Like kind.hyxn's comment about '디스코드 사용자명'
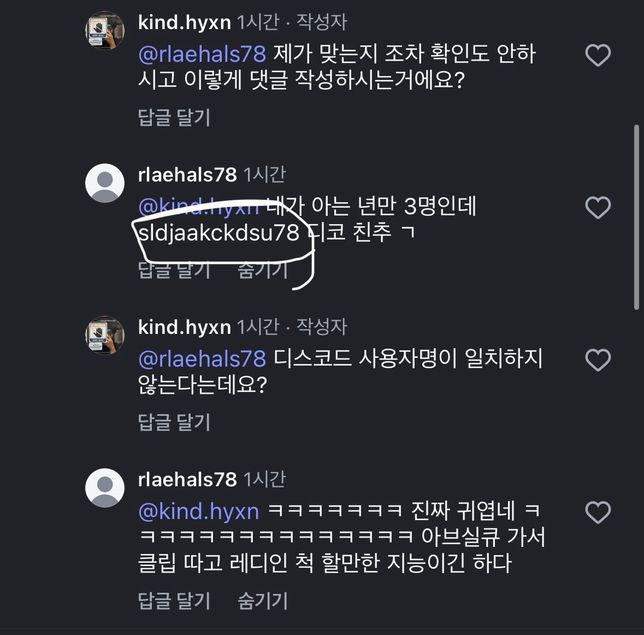 point(597,360)
